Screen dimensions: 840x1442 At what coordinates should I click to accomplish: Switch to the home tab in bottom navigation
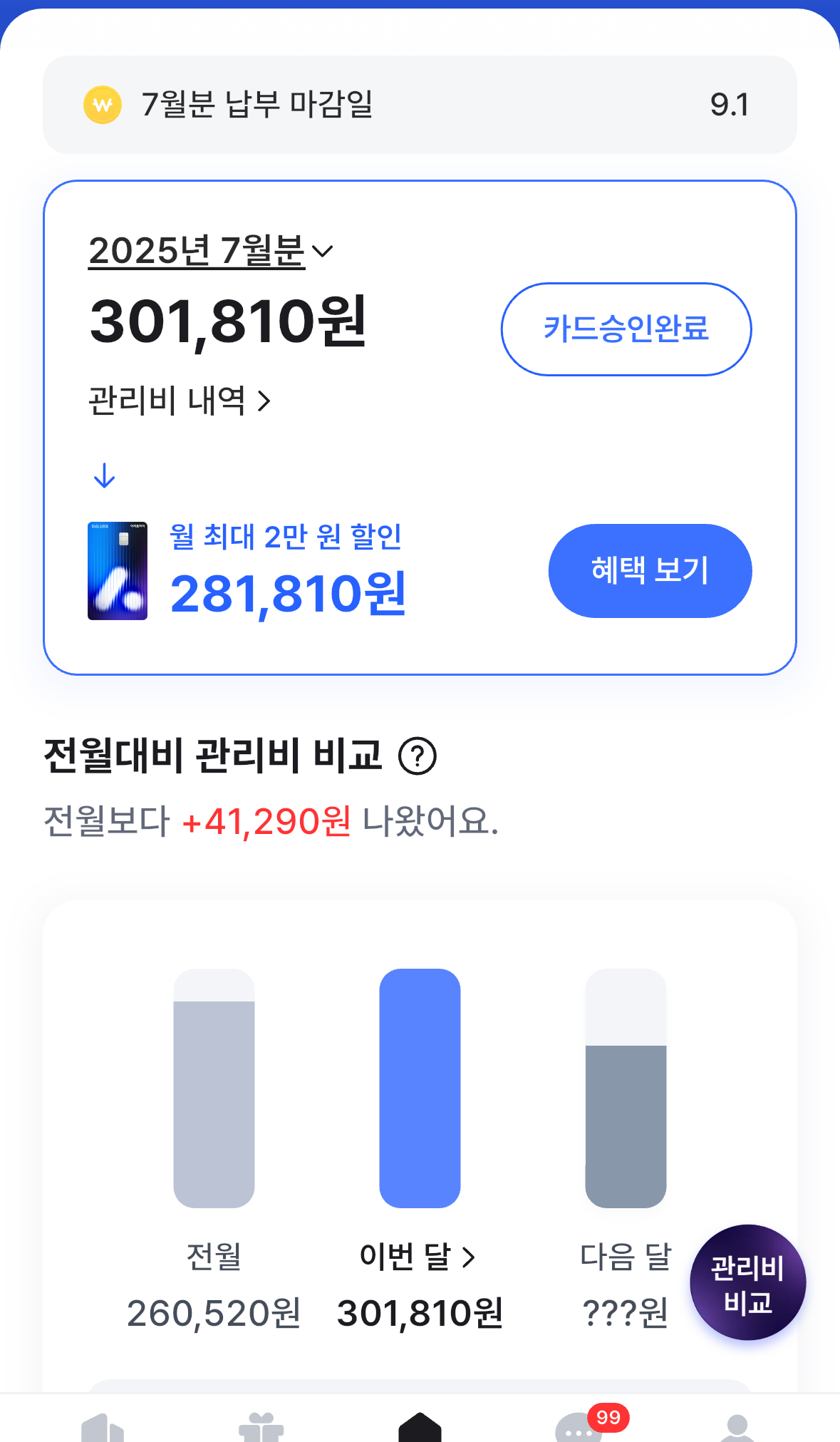click(x=420, y=1427)
